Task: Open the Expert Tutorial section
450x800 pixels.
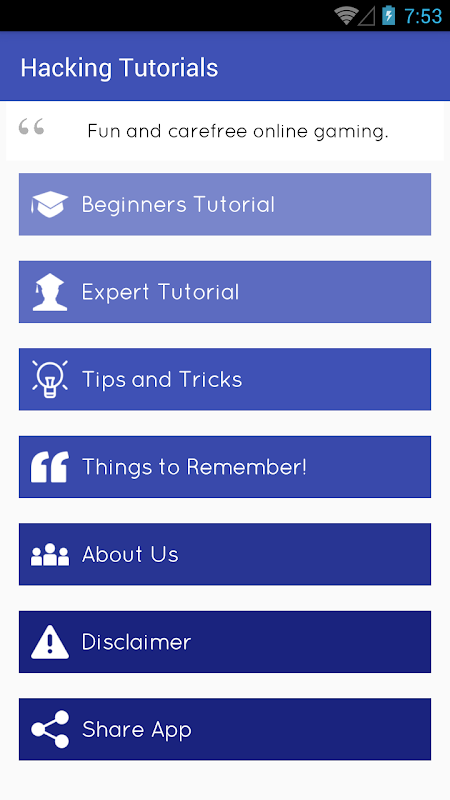Action: 225,292
